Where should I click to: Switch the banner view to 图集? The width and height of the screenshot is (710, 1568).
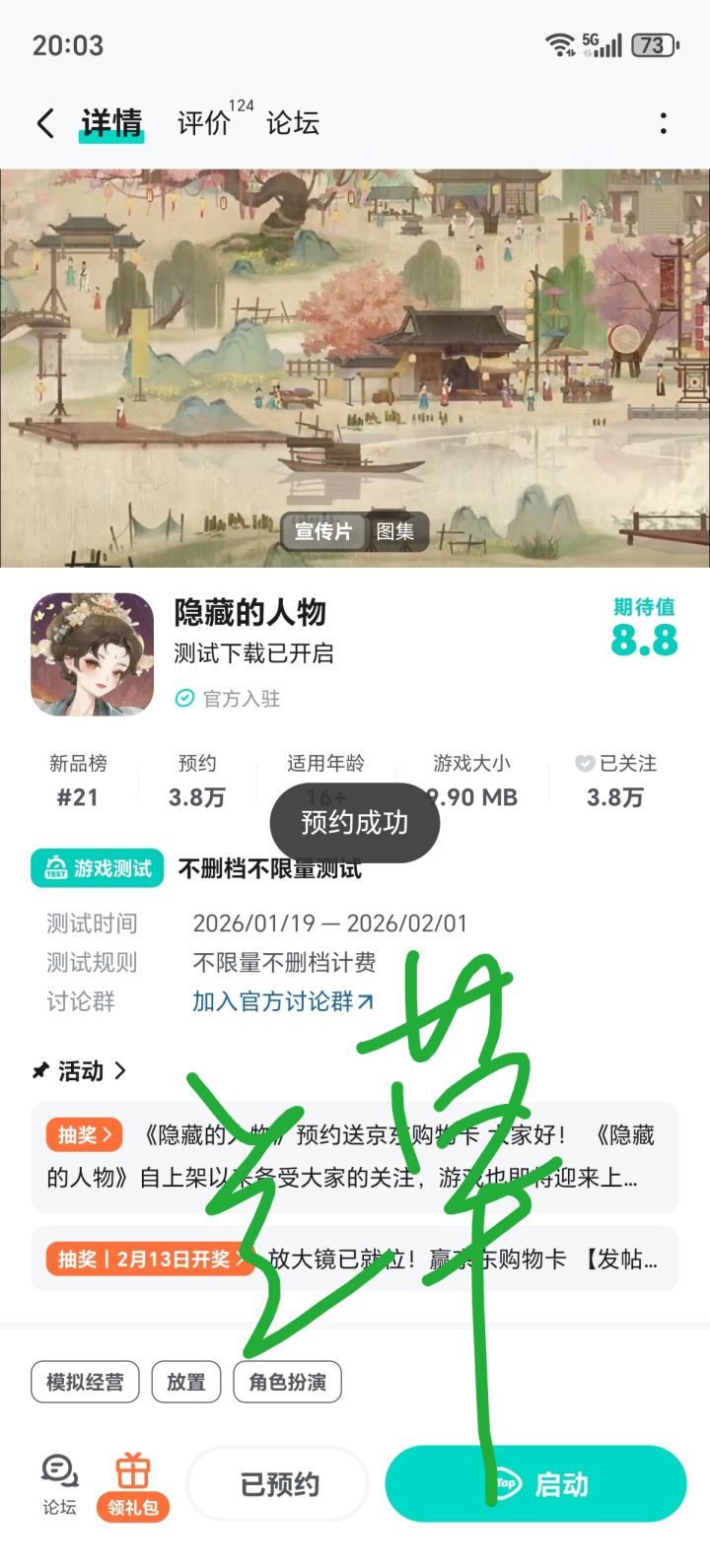398,531
